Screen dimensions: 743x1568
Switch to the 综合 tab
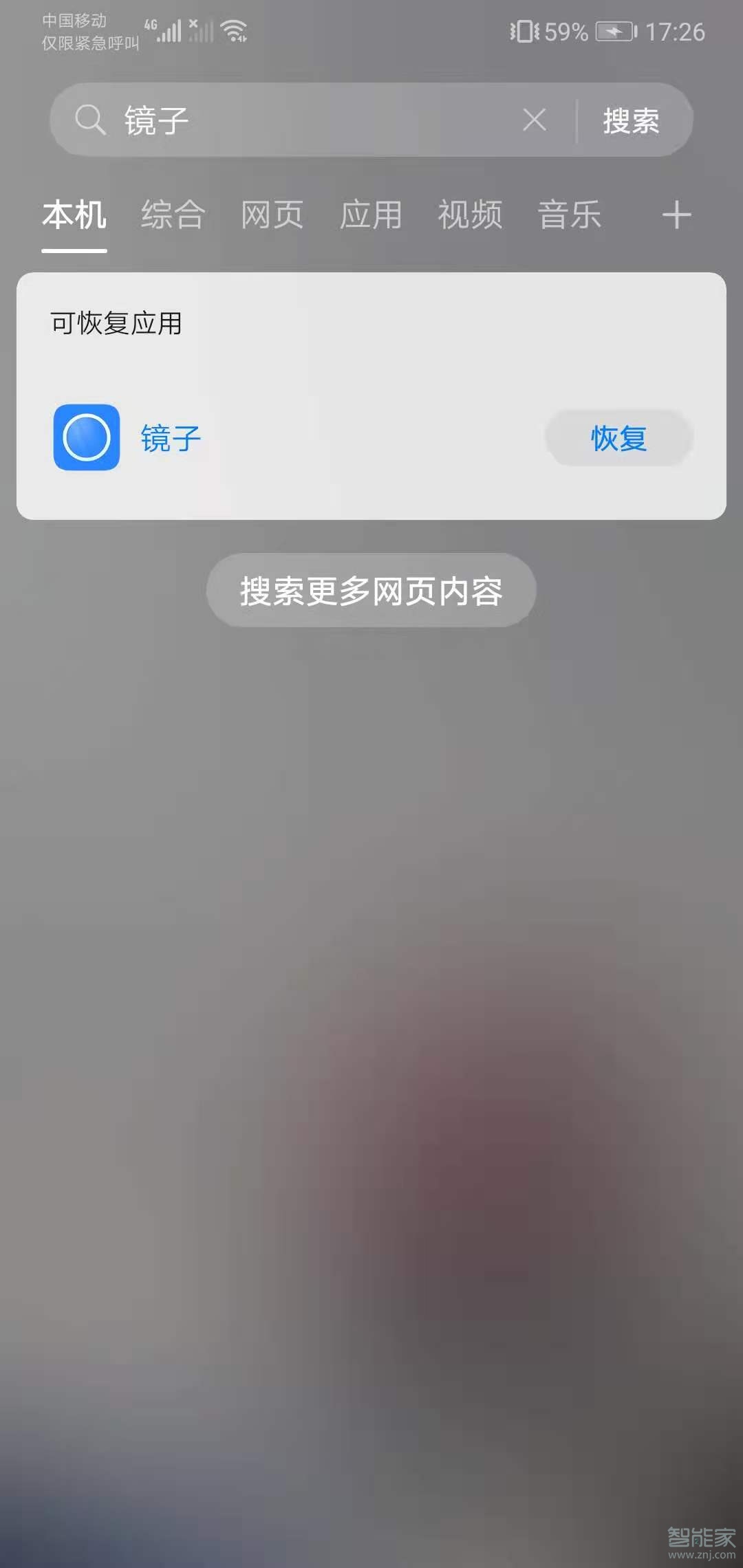tap(171, 215)
